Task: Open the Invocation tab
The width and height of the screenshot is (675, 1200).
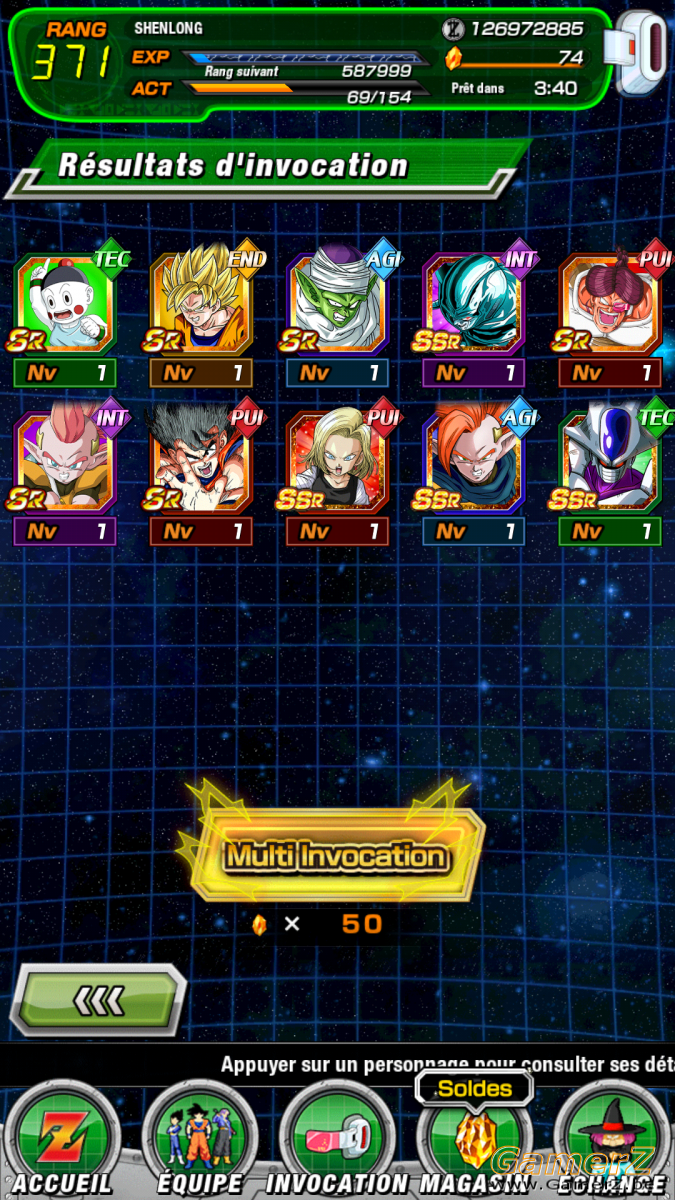Action: 336,1140
